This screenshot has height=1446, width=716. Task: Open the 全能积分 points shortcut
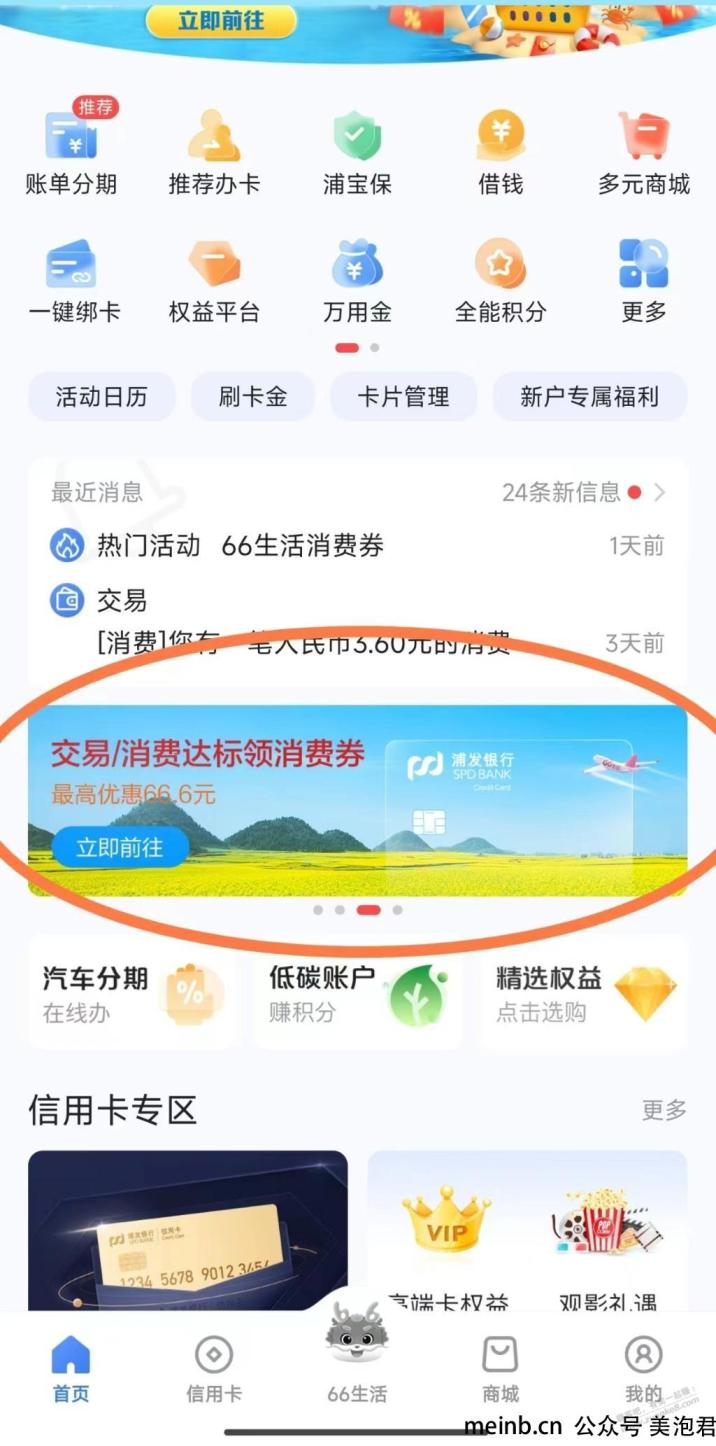tap(501, 282)
